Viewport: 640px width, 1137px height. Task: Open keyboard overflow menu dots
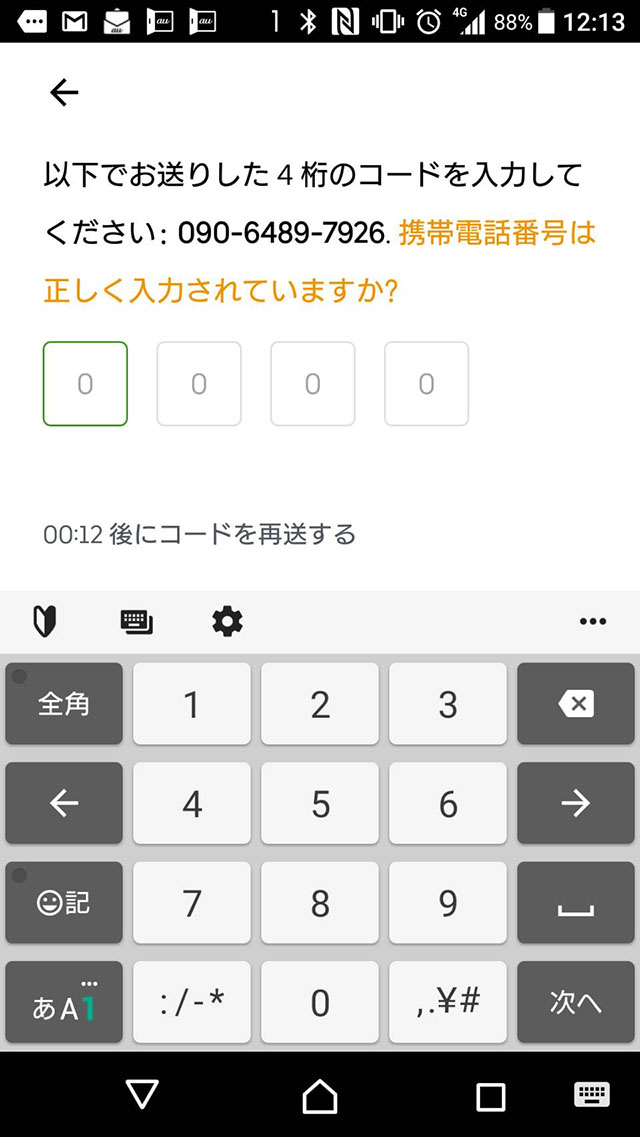coord(592,622)
